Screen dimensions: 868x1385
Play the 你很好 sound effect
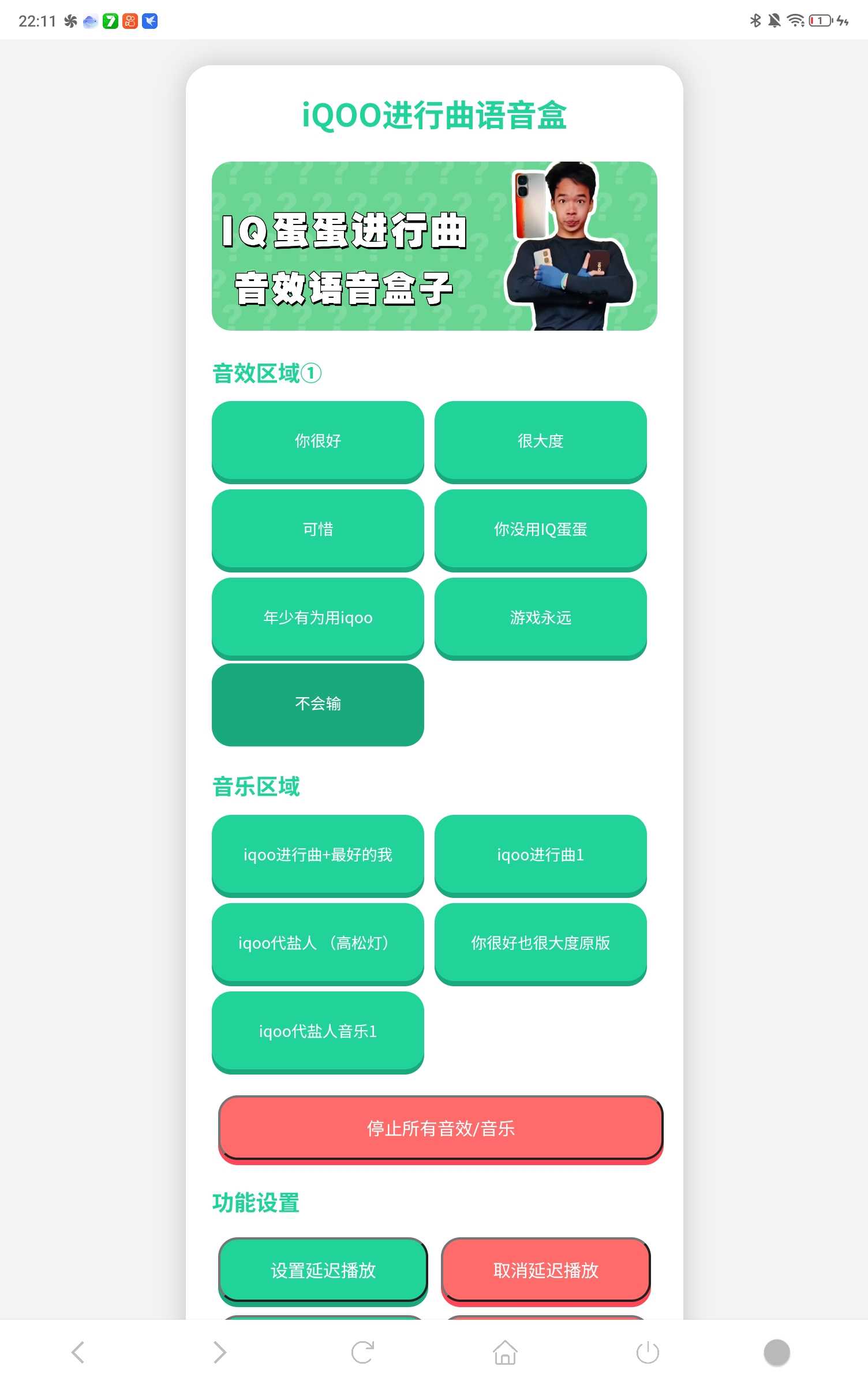(317, 441)
